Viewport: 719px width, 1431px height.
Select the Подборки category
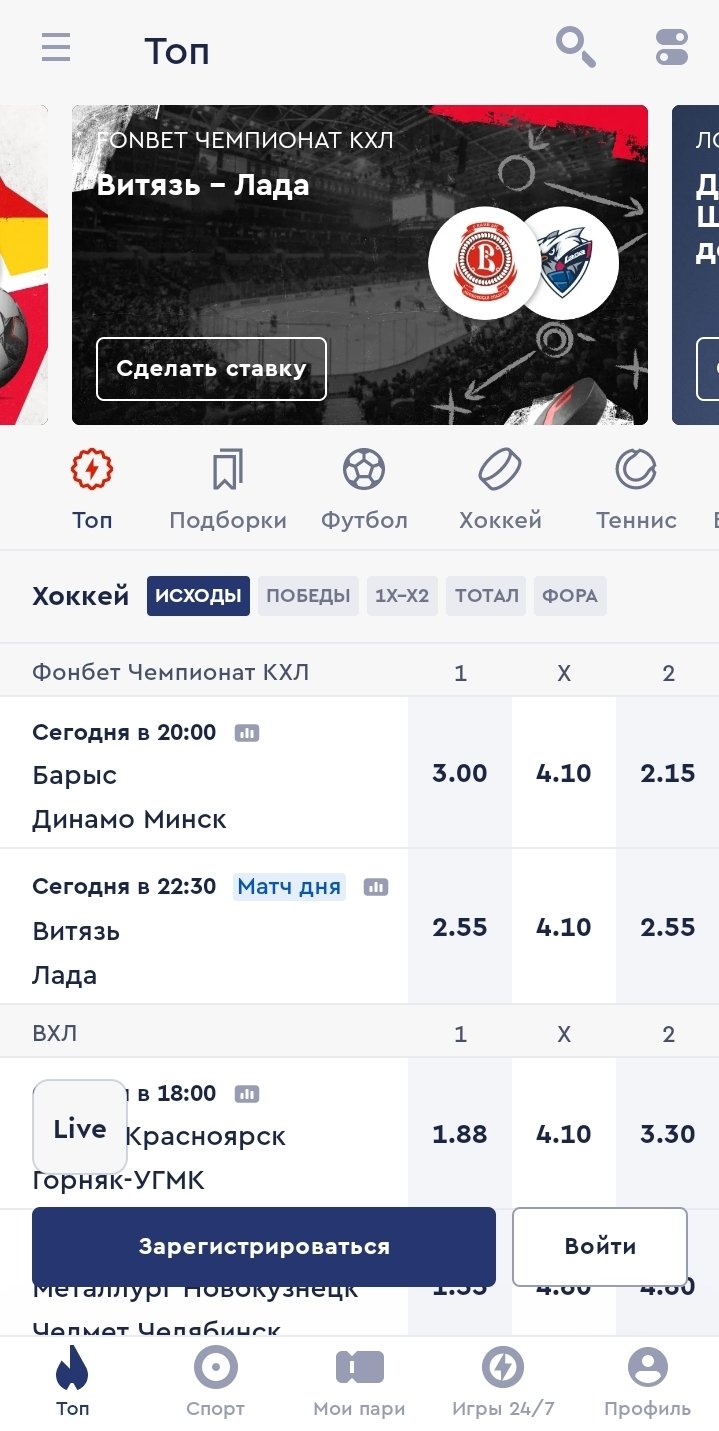(x=228, y=489)
